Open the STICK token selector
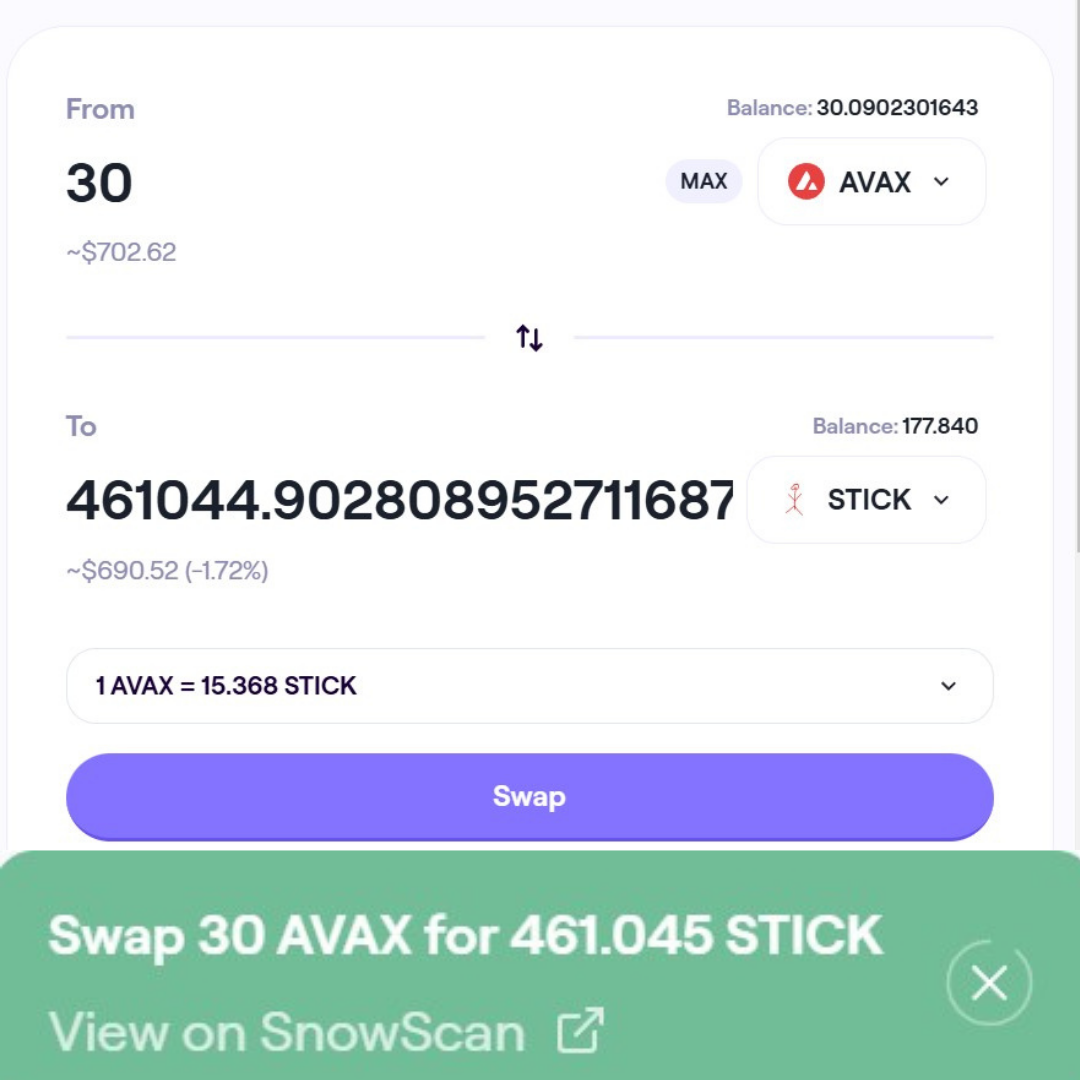Image resolution: width=1080 pixels, height=1080 pixels. tap(866, 500)
